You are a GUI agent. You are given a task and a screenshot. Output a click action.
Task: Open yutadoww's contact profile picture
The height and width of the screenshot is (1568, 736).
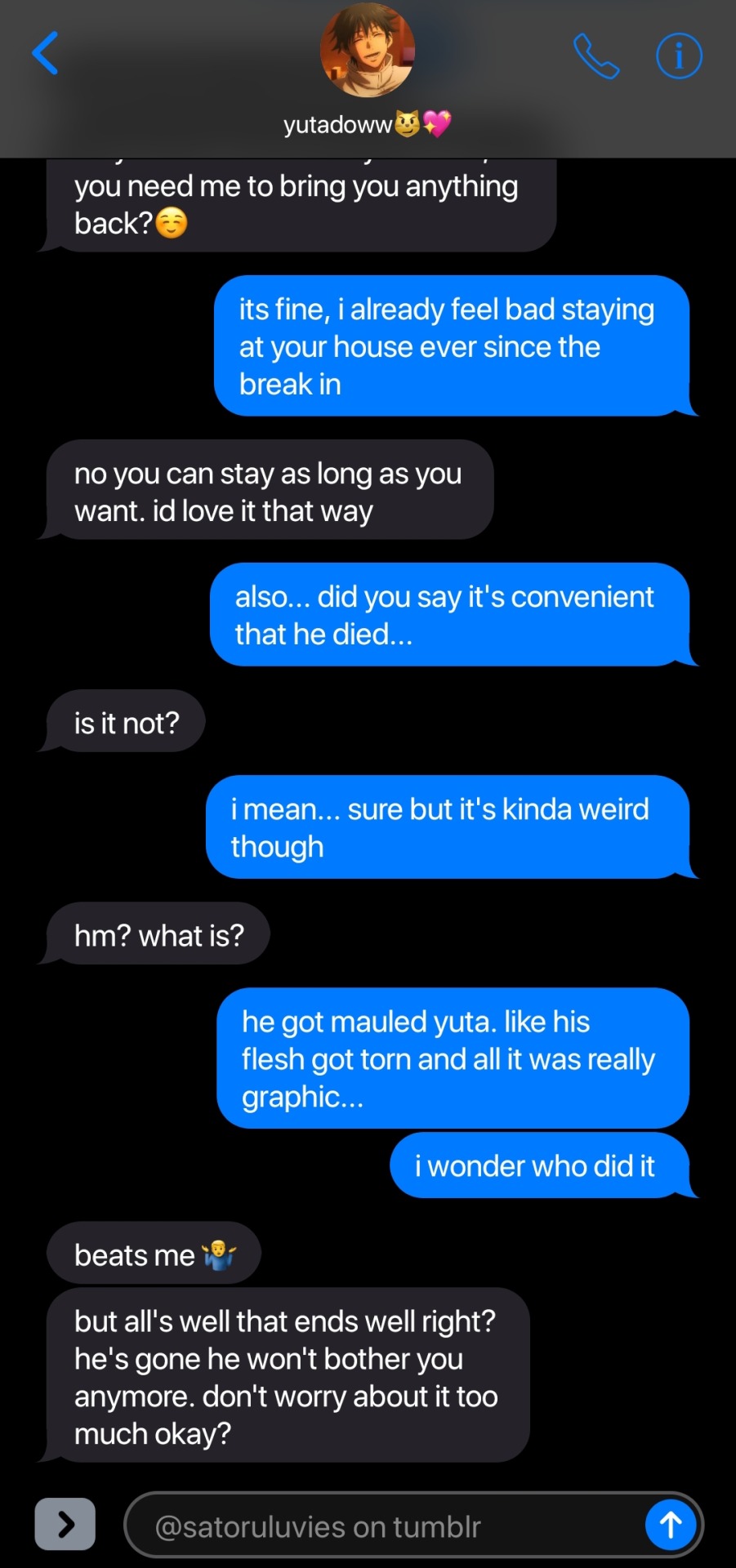[x=368, y=51]
